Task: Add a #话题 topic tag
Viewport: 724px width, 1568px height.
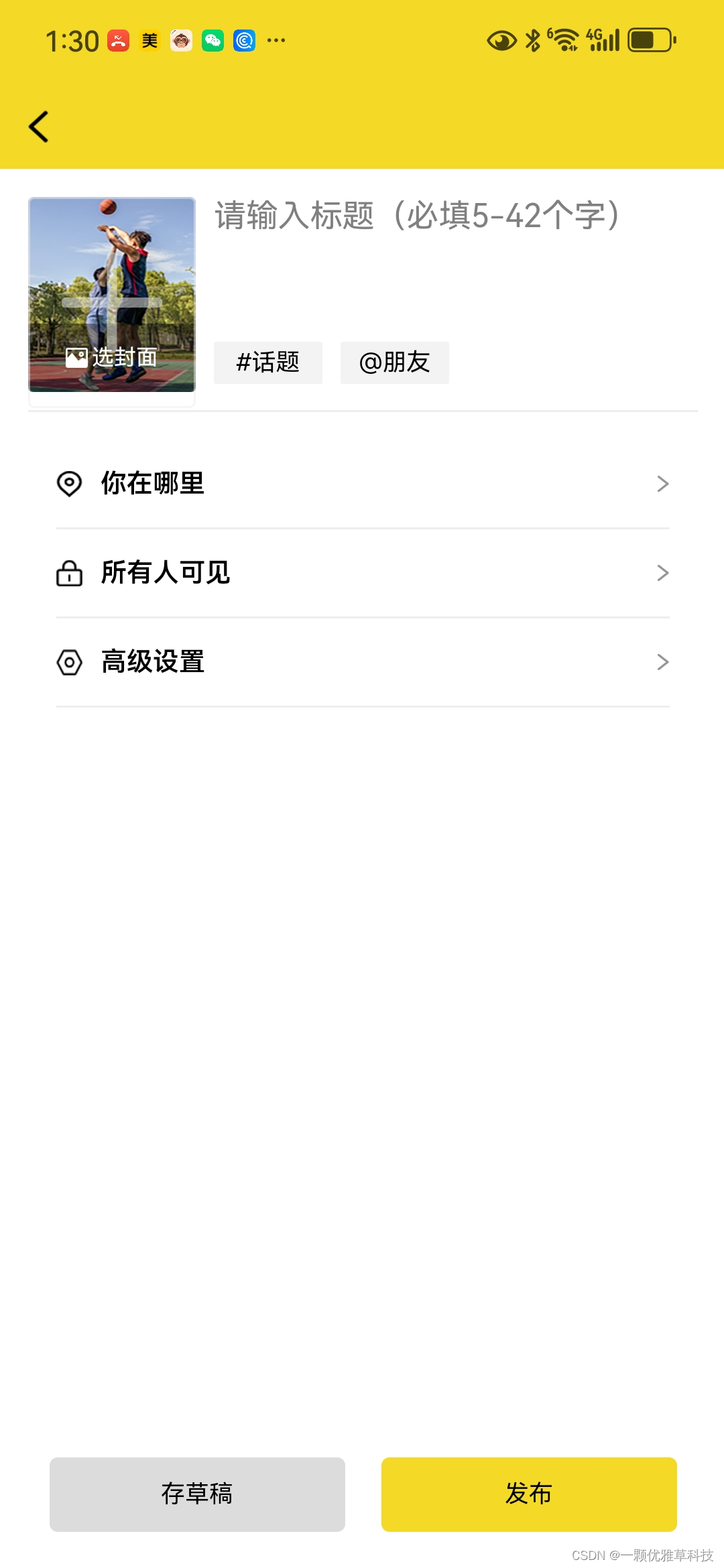Action: tap(267, 363)
